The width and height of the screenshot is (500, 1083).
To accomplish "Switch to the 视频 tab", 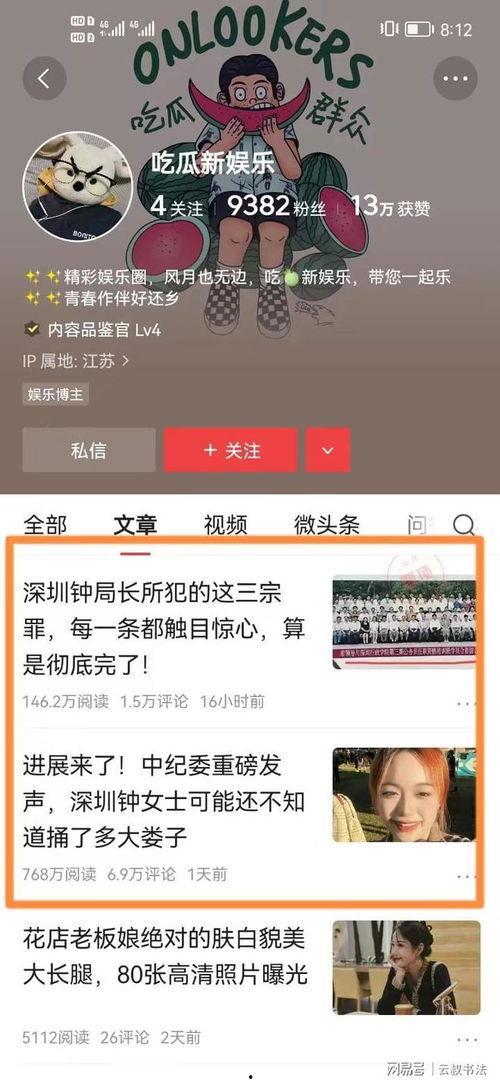I will 226,525.
